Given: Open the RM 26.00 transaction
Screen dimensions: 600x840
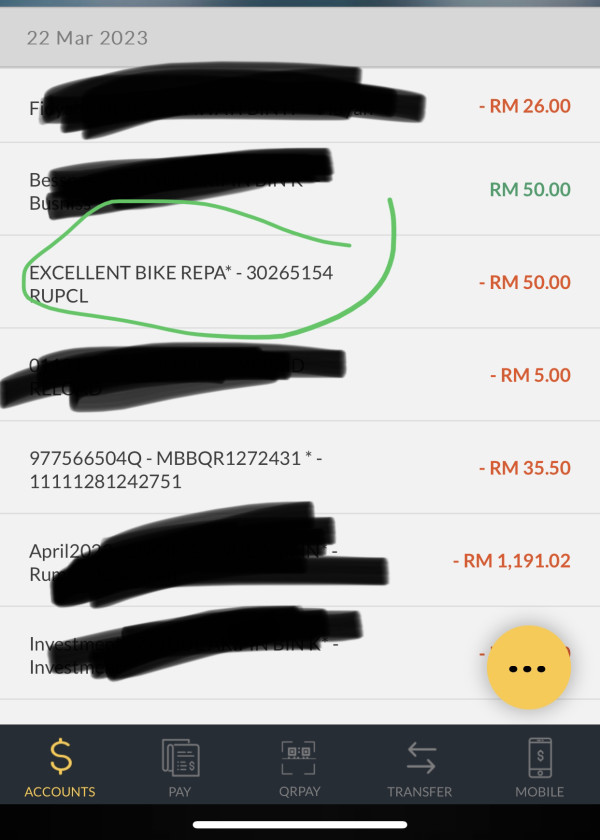Looking at the screenshot, I should tap(300, 106).
